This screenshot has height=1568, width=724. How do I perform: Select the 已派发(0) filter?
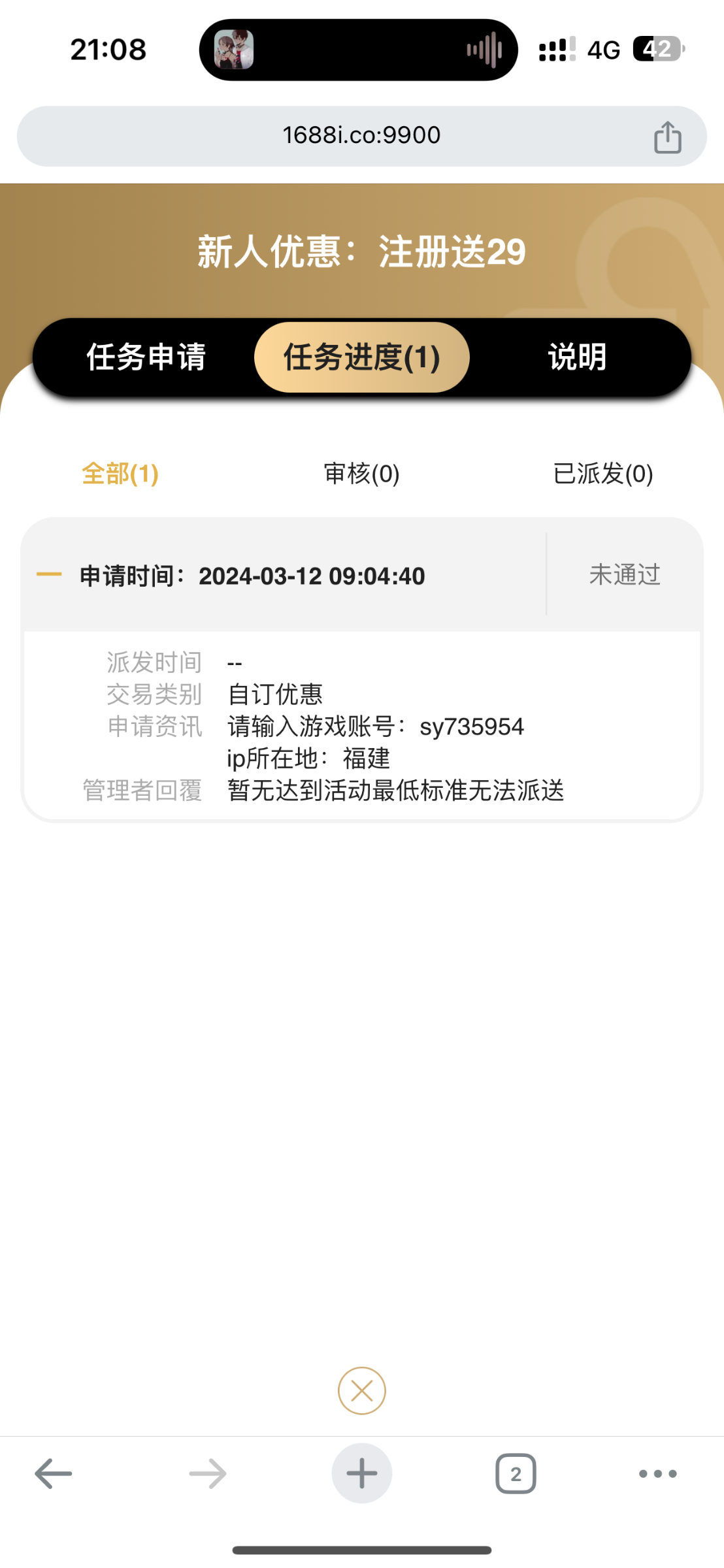tap(603, 474)
